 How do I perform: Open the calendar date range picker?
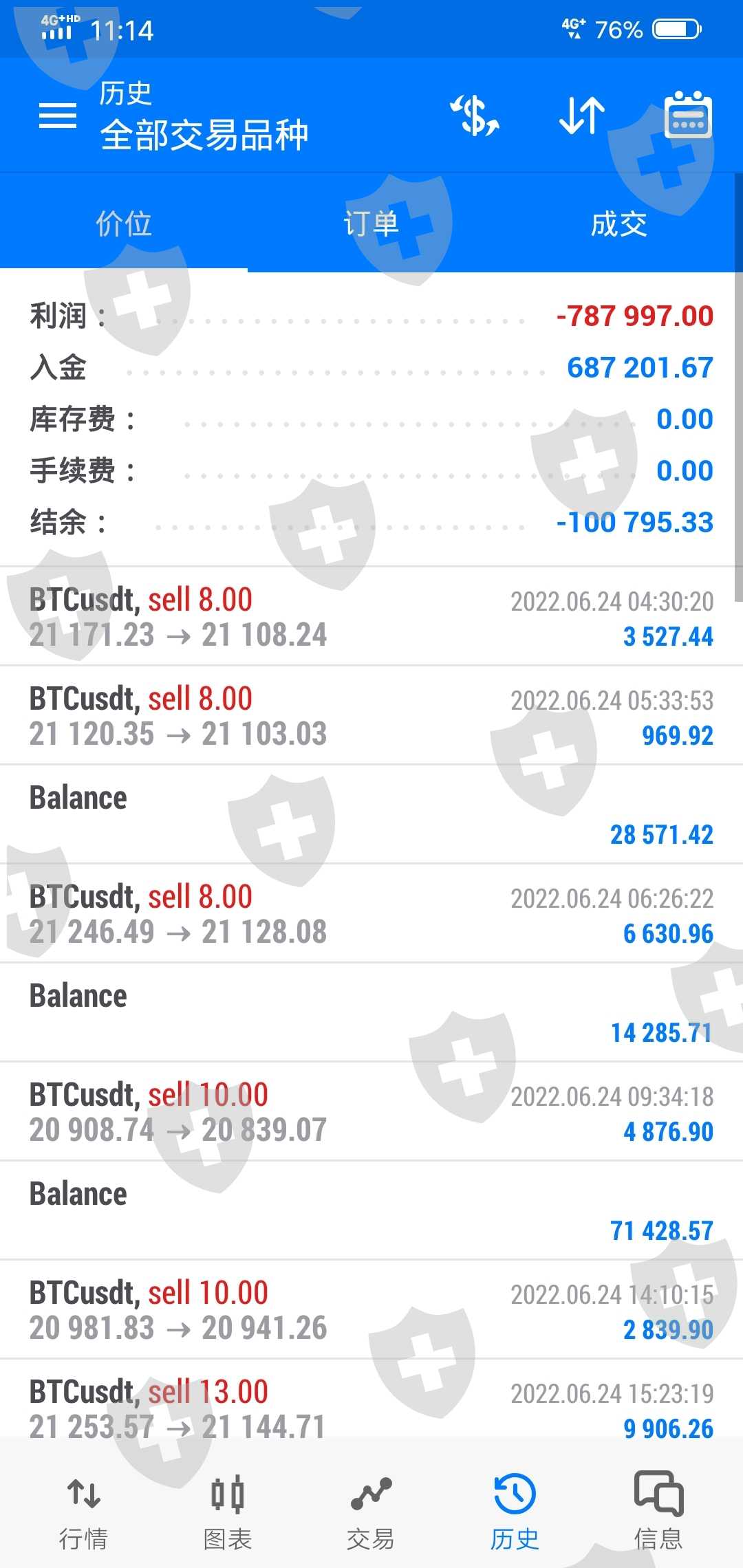tap(688, 116)
